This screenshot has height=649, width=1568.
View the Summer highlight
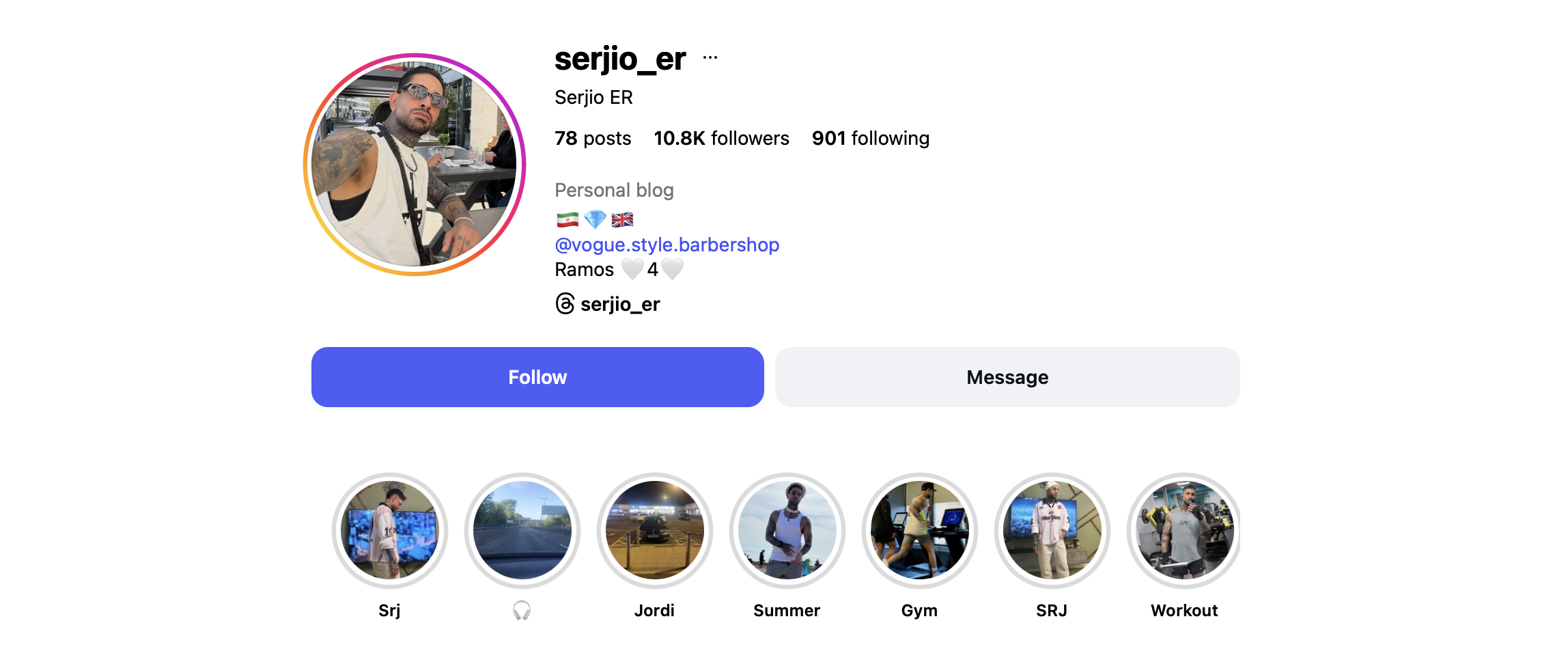pyautogui.click(x=787, y=531)
